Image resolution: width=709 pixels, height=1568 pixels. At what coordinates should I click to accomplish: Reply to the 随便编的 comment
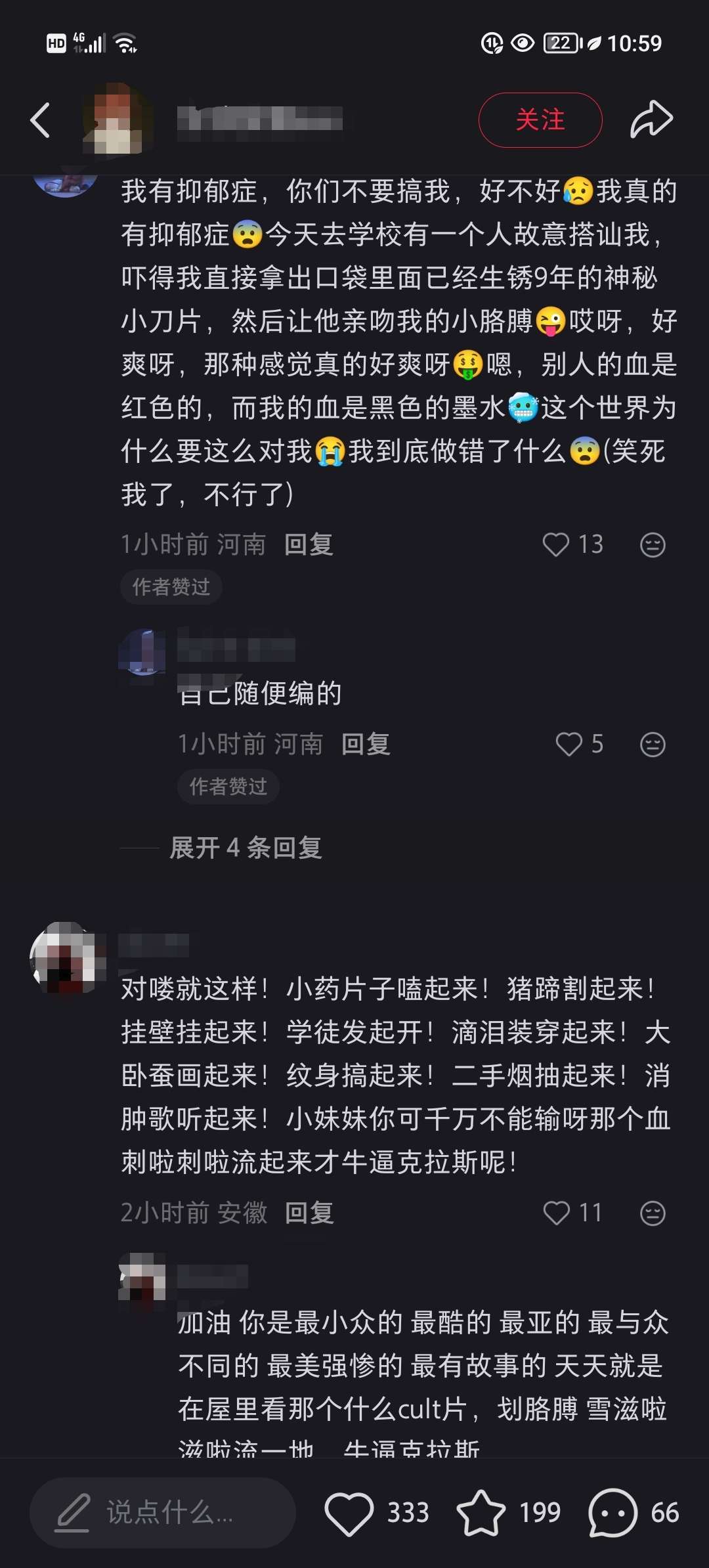click(x=366, y=744)
